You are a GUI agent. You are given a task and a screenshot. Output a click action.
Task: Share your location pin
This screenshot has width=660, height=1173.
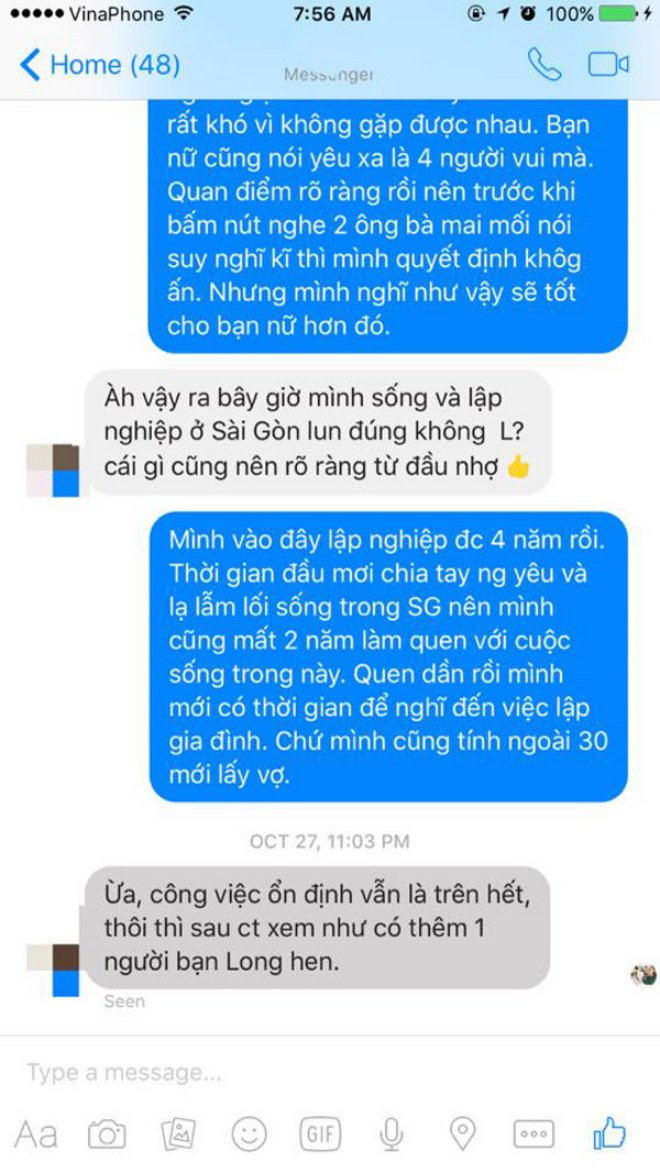point(461,1134)
